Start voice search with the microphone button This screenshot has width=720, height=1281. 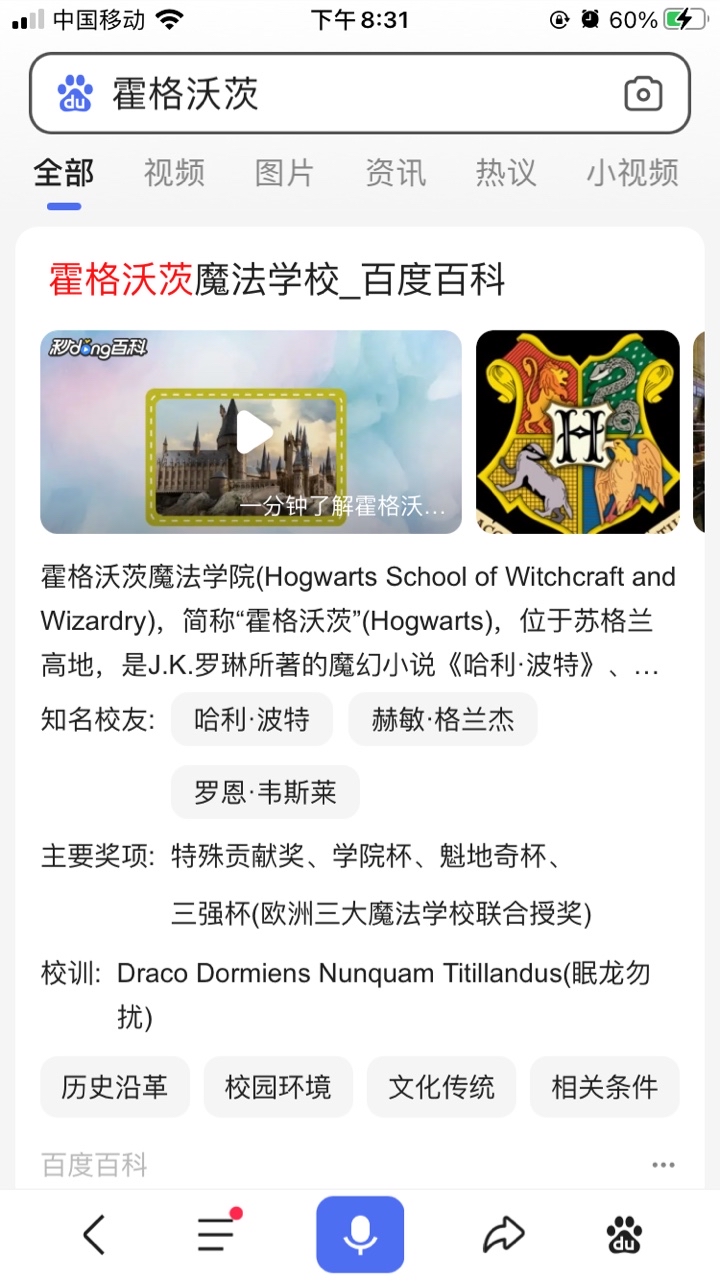(x=360, y=1234)
